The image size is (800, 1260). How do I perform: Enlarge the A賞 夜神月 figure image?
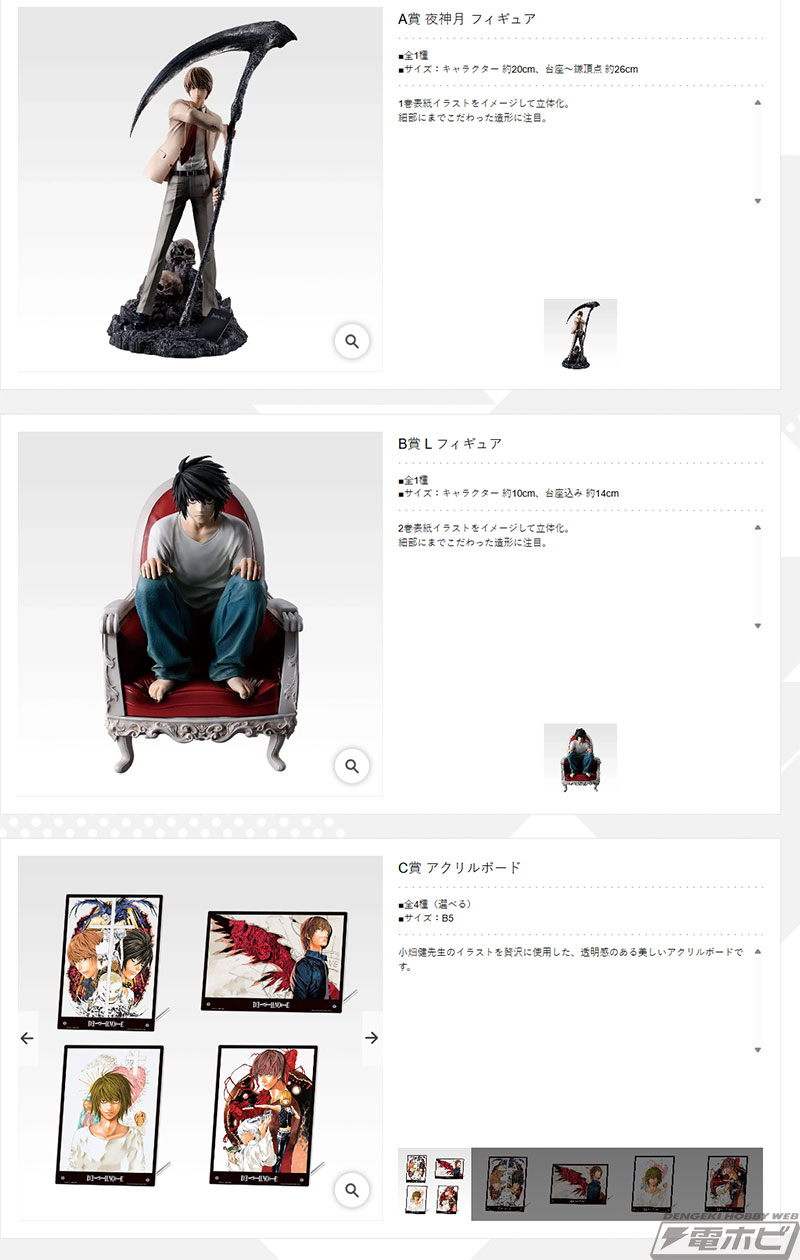tap(351, 342)
